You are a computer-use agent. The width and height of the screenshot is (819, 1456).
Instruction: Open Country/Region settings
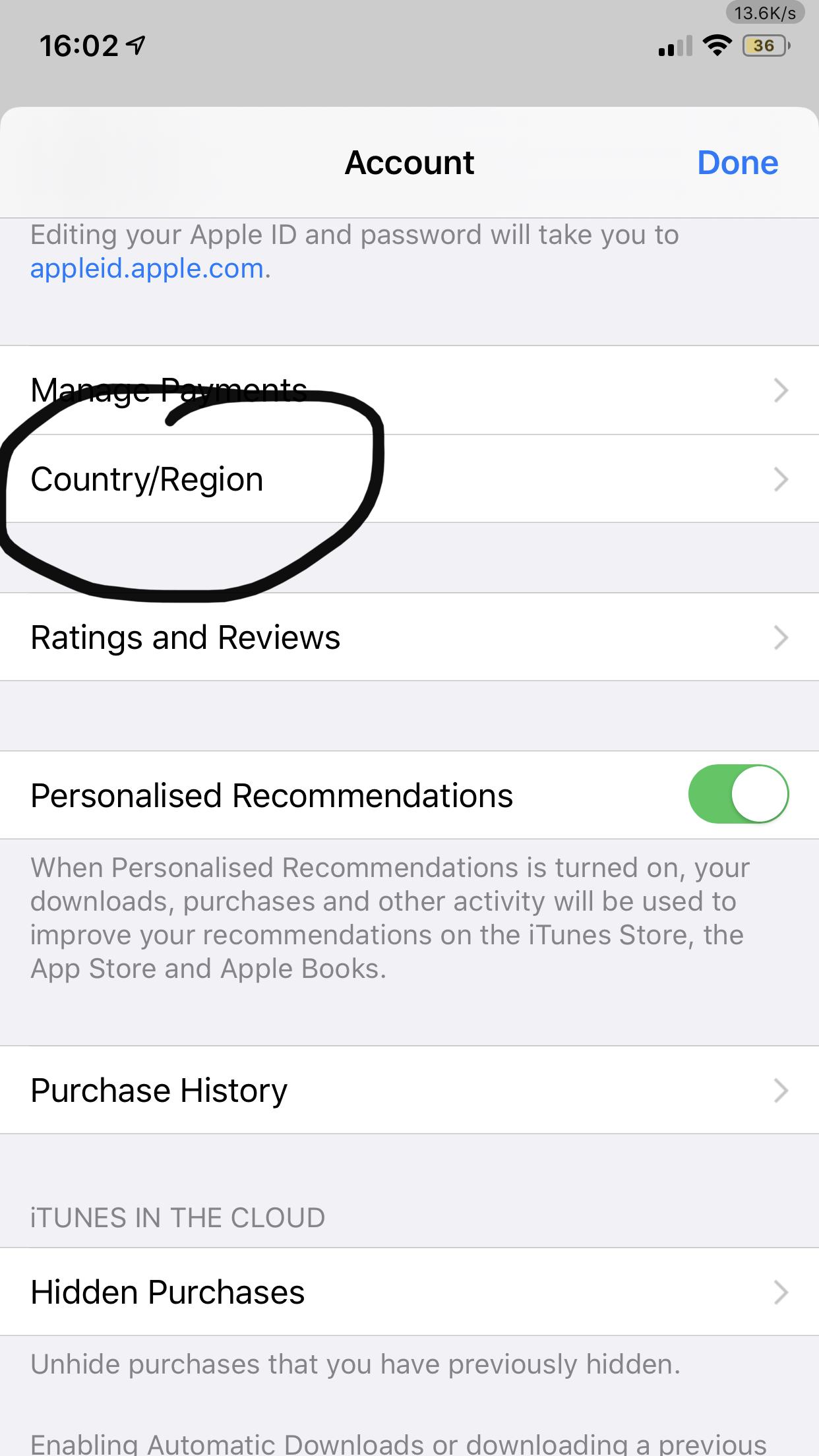click(409, 479)
